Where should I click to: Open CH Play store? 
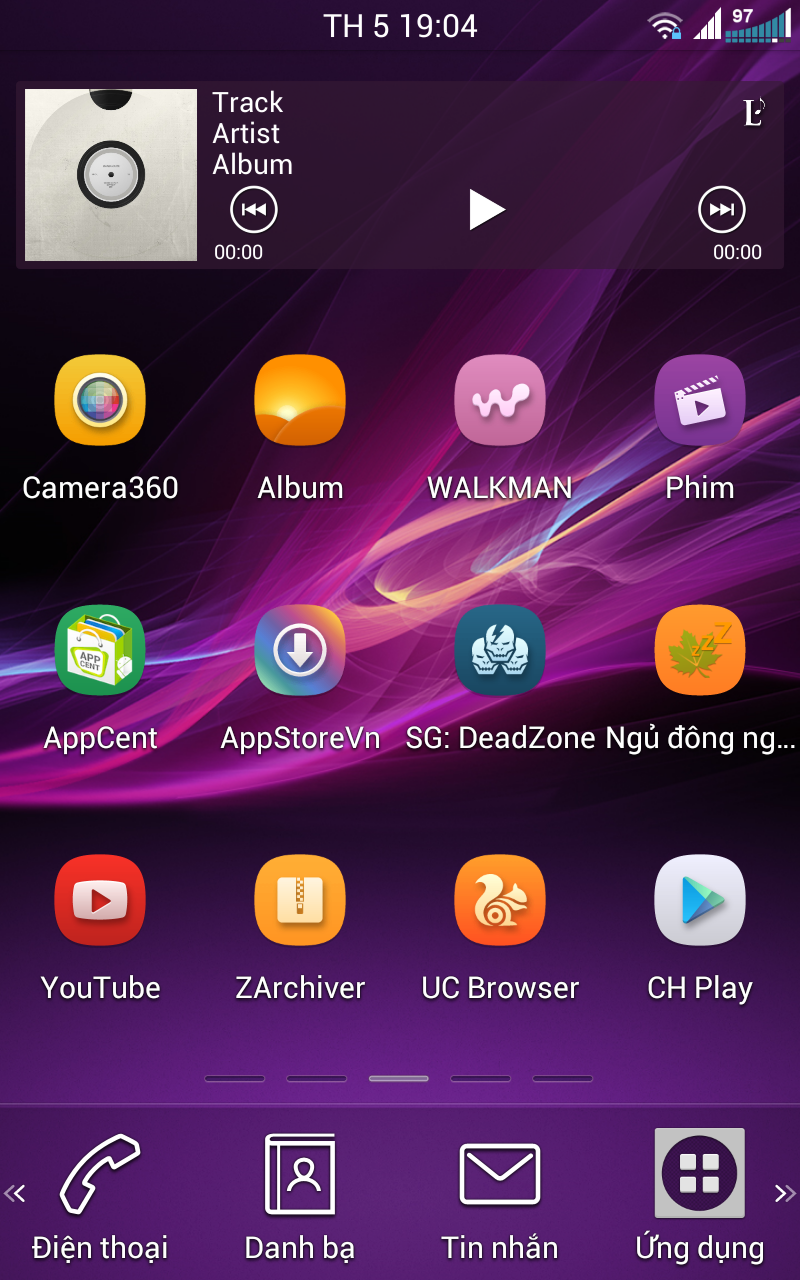700,900
